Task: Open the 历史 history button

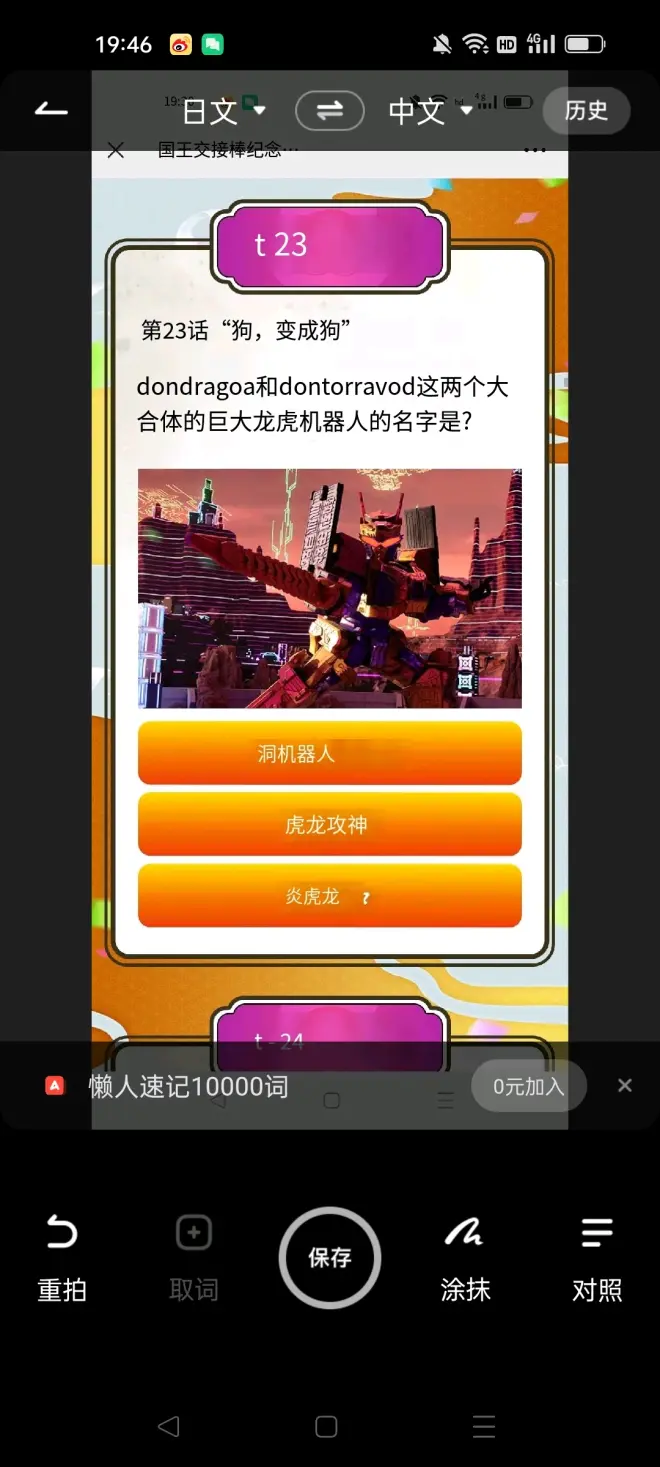Action: pos(586,110)
